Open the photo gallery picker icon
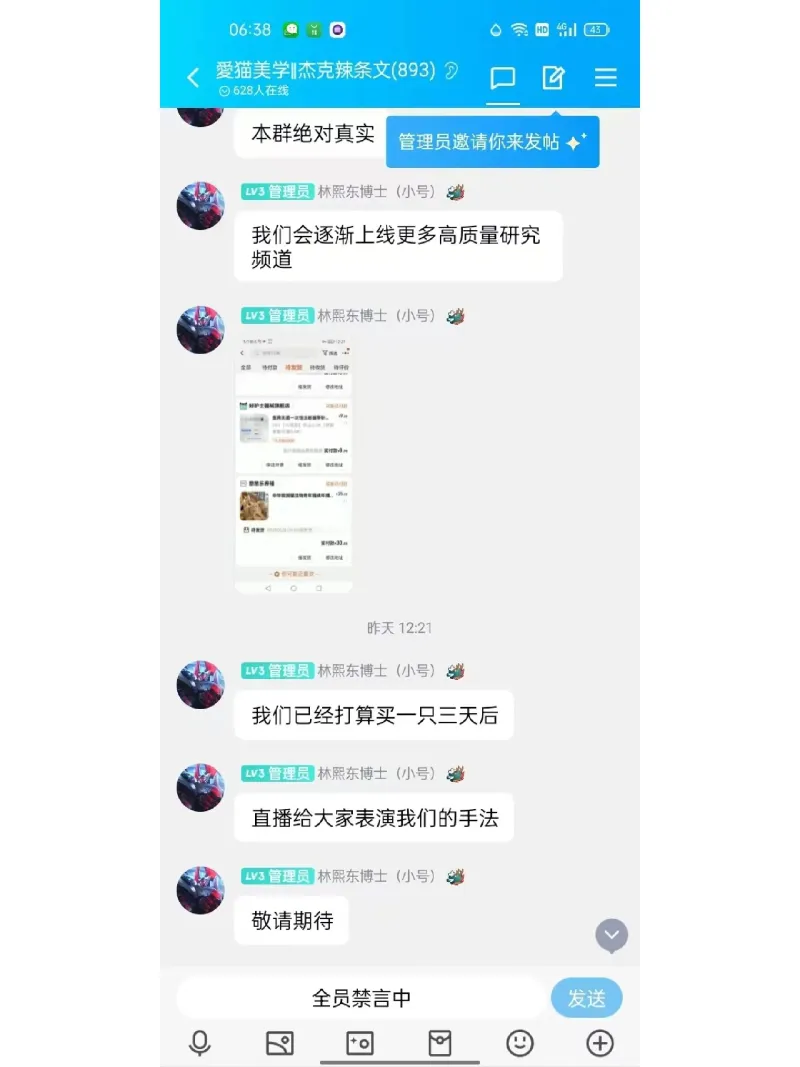 tap(280, 1043)
